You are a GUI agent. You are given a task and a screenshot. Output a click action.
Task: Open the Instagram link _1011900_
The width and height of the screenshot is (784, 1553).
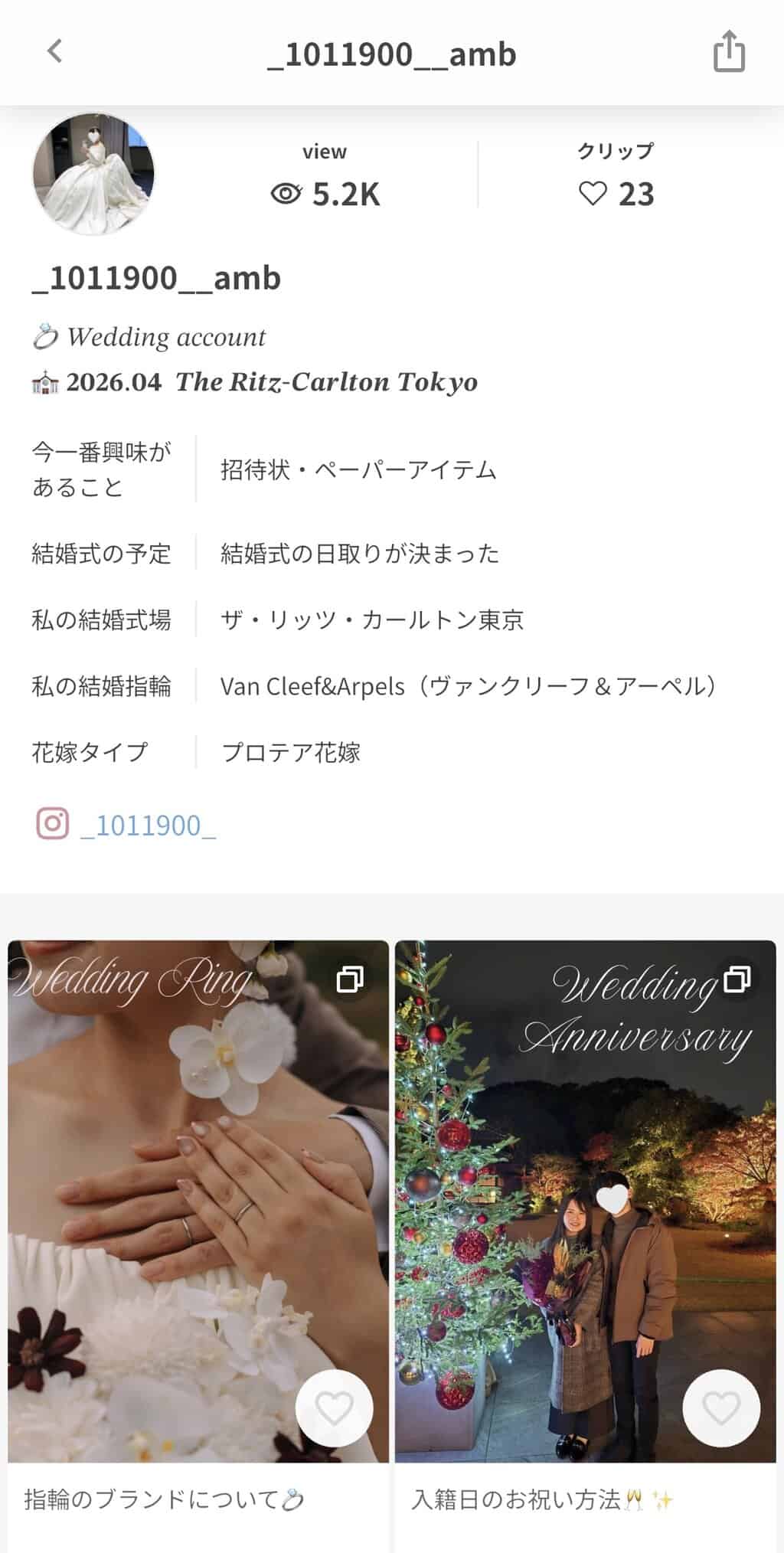click(148, 825)
